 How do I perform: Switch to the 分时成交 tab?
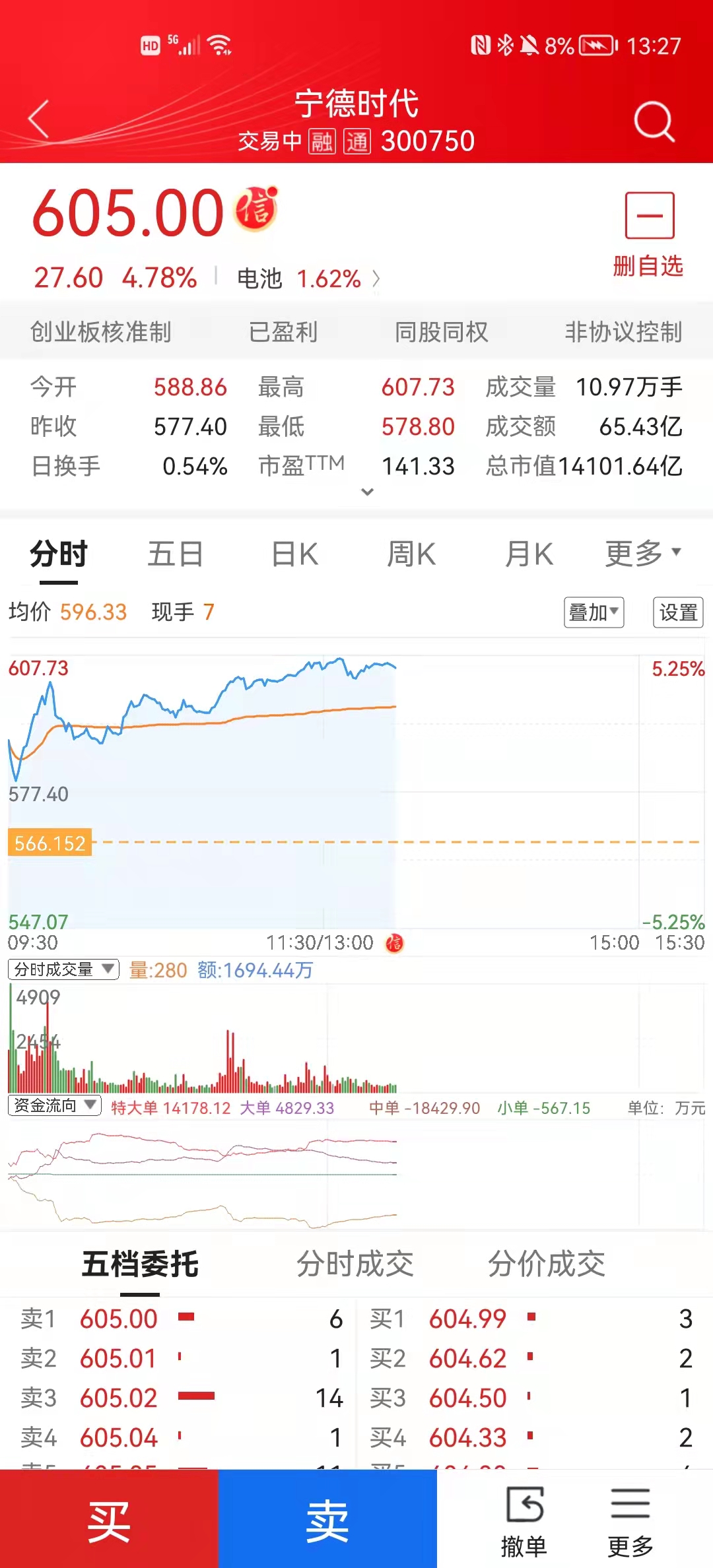[355, 1264]
